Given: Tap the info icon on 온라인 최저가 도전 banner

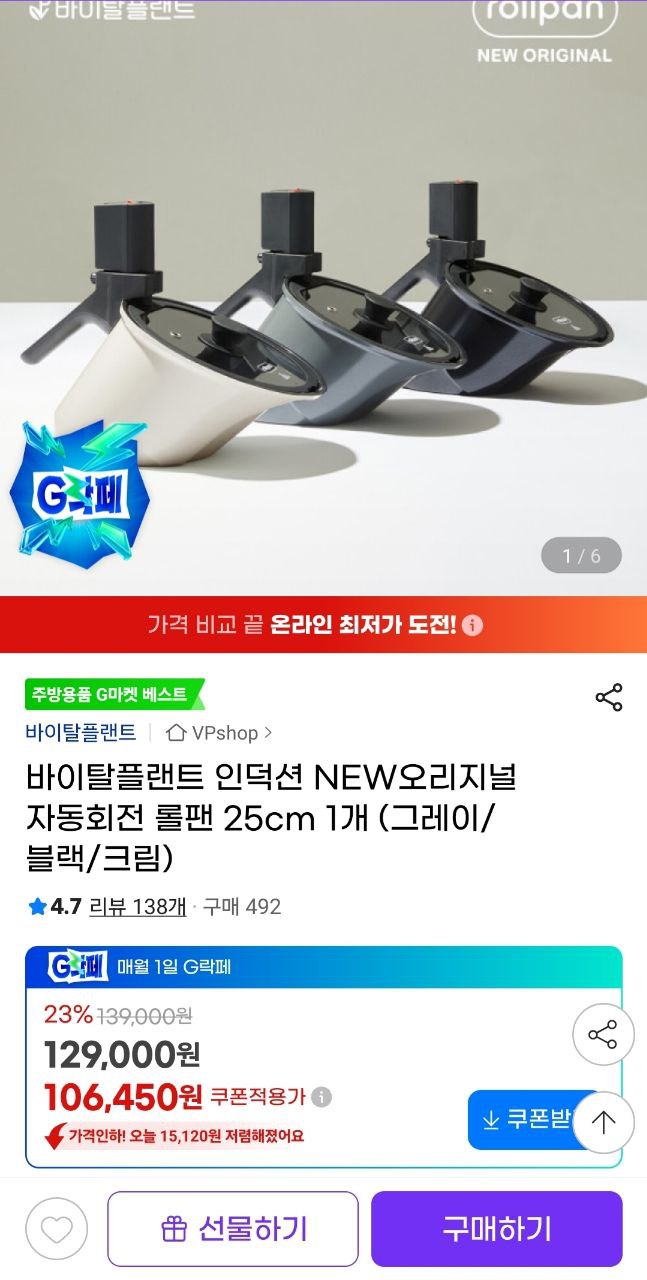Looking at the screenshot, I should coord(473,625).
